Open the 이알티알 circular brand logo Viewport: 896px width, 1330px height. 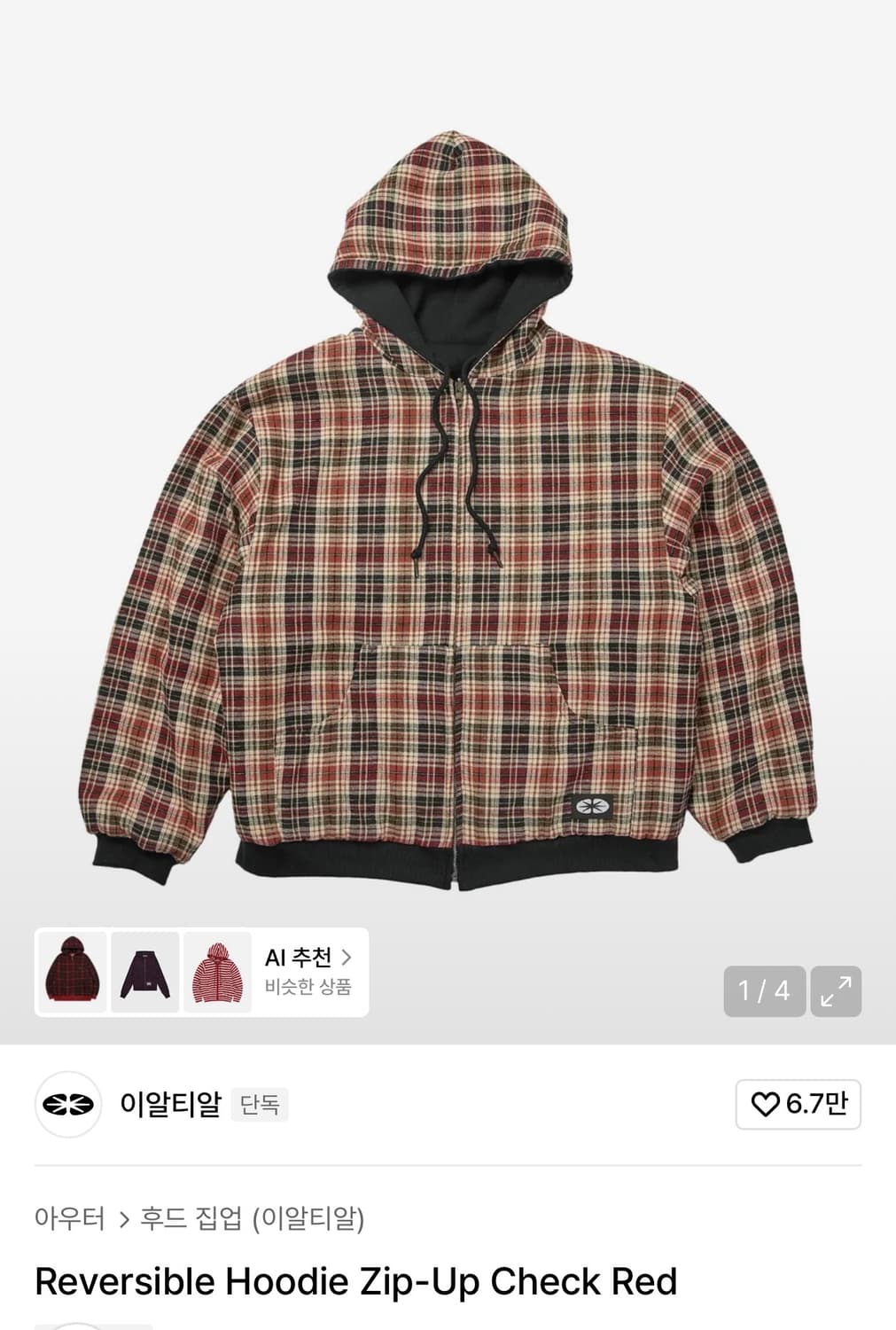click(67, 1105)
